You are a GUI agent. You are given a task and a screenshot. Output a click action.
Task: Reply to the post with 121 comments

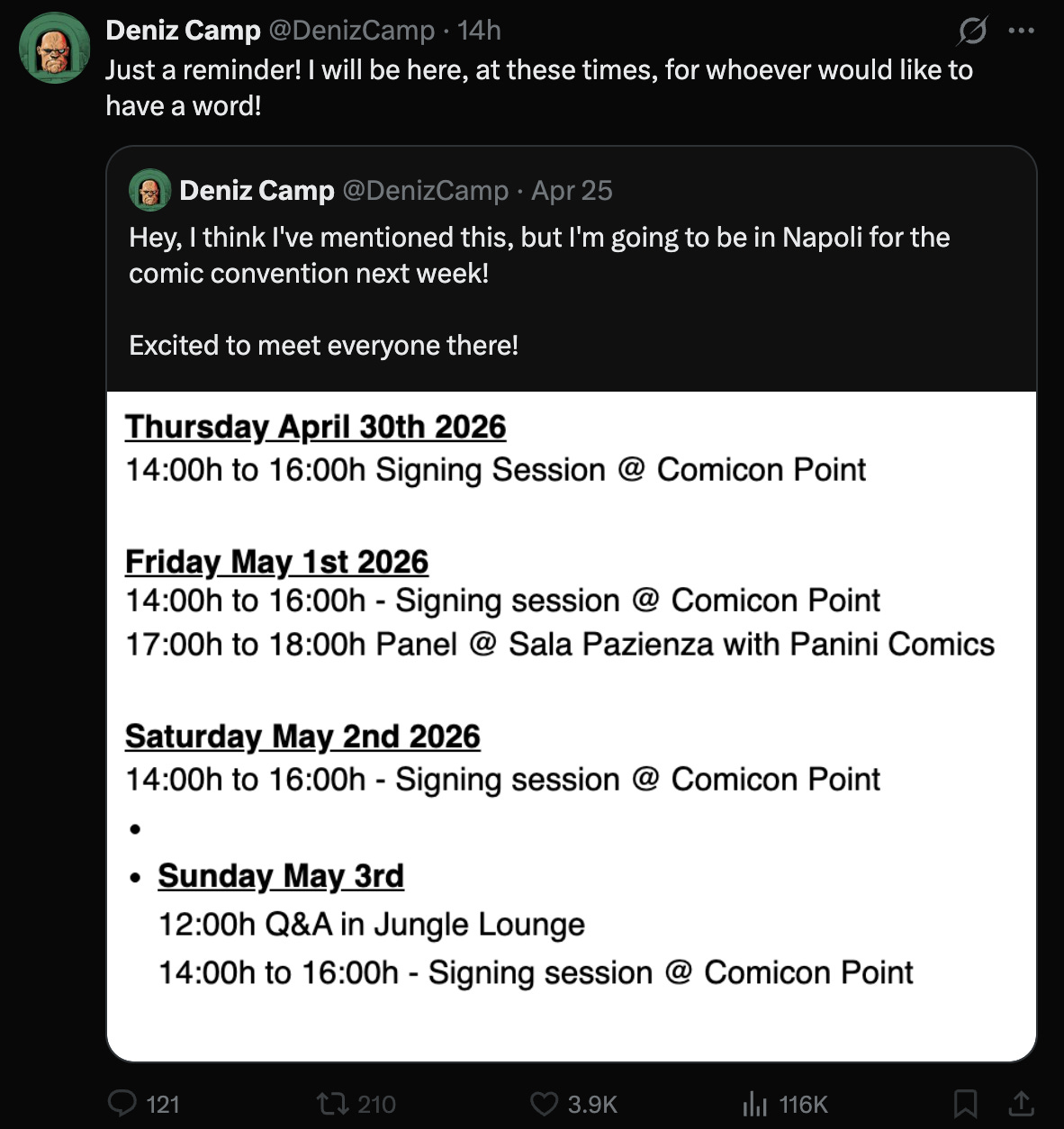(144, 1104)
